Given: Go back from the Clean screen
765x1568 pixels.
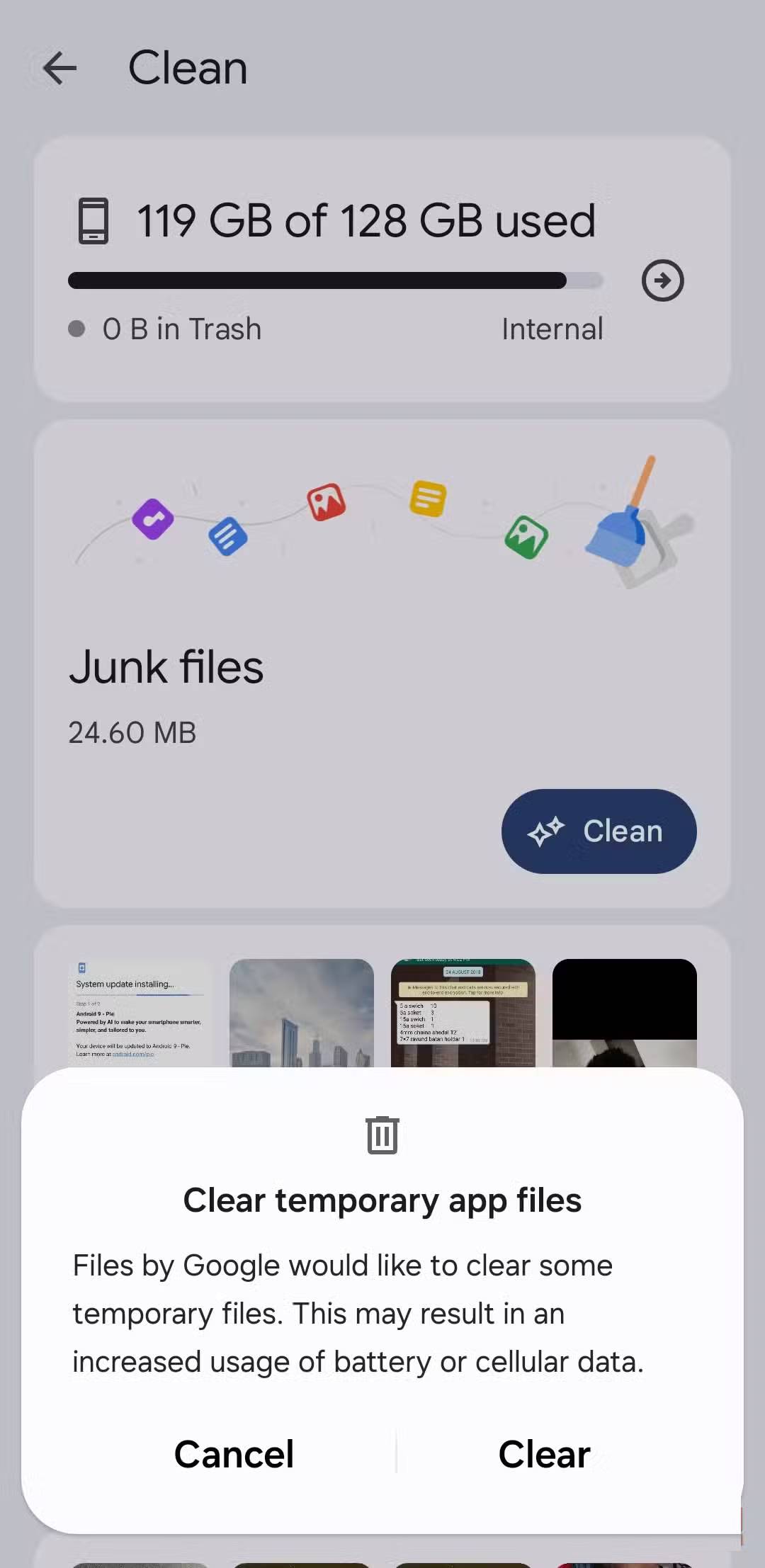Looking at the screenshot, I should (59, 69).
